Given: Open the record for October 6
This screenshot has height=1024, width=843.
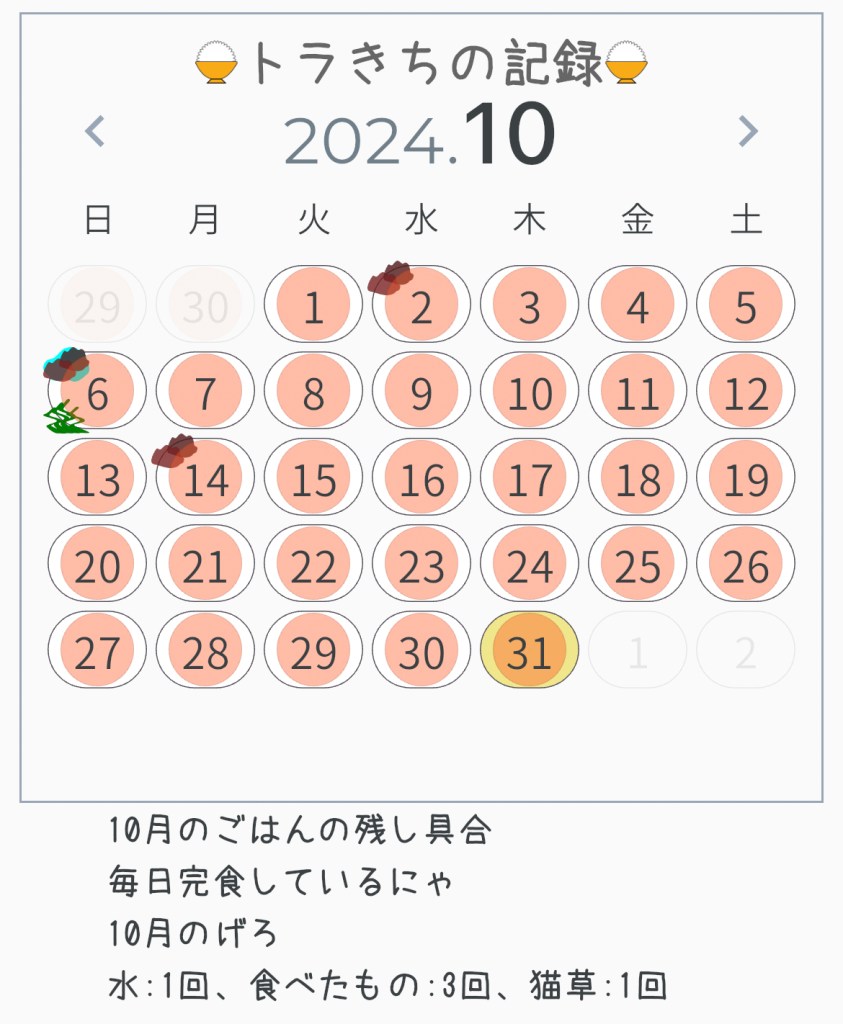Looking at the screenshot, I should tap(97, 392).
